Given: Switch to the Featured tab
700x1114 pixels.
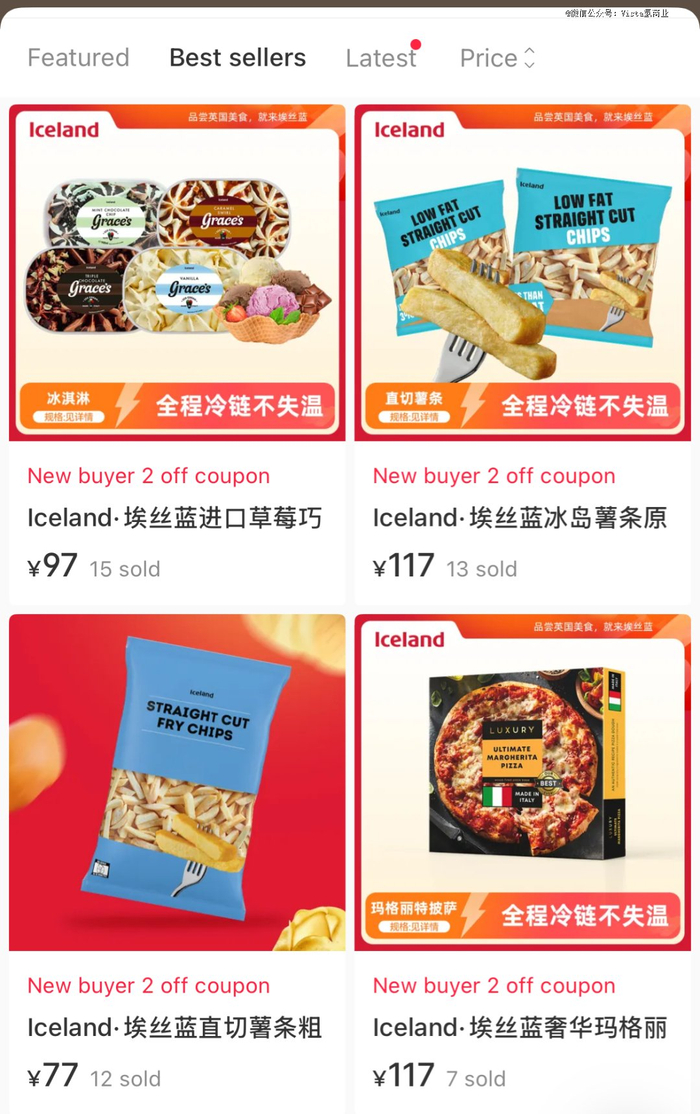Looking at the screenshot, I should (78, 58).
